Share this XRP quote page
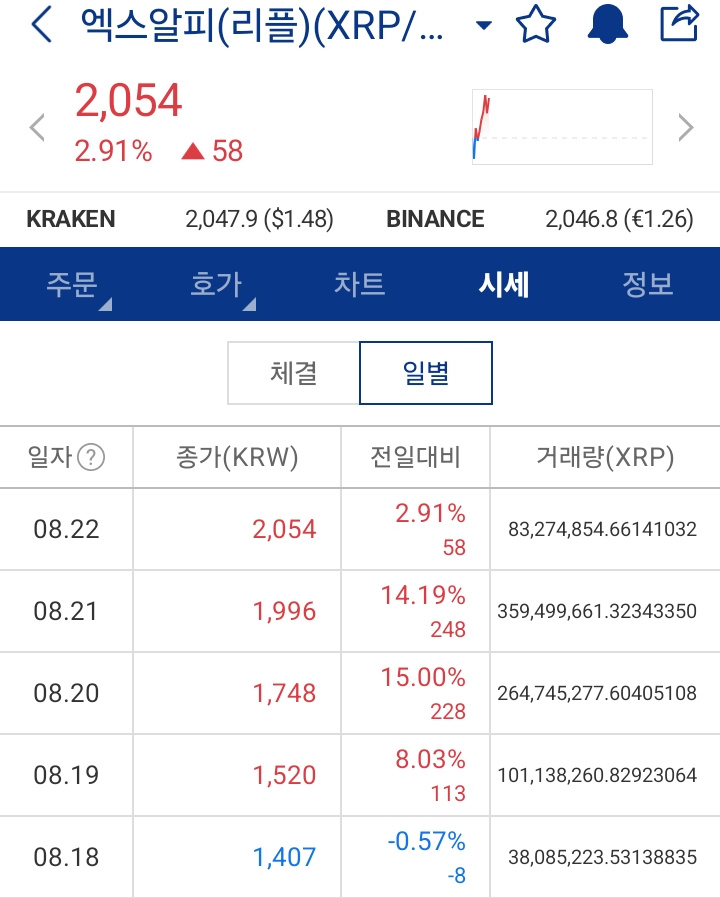 [680, 23]
